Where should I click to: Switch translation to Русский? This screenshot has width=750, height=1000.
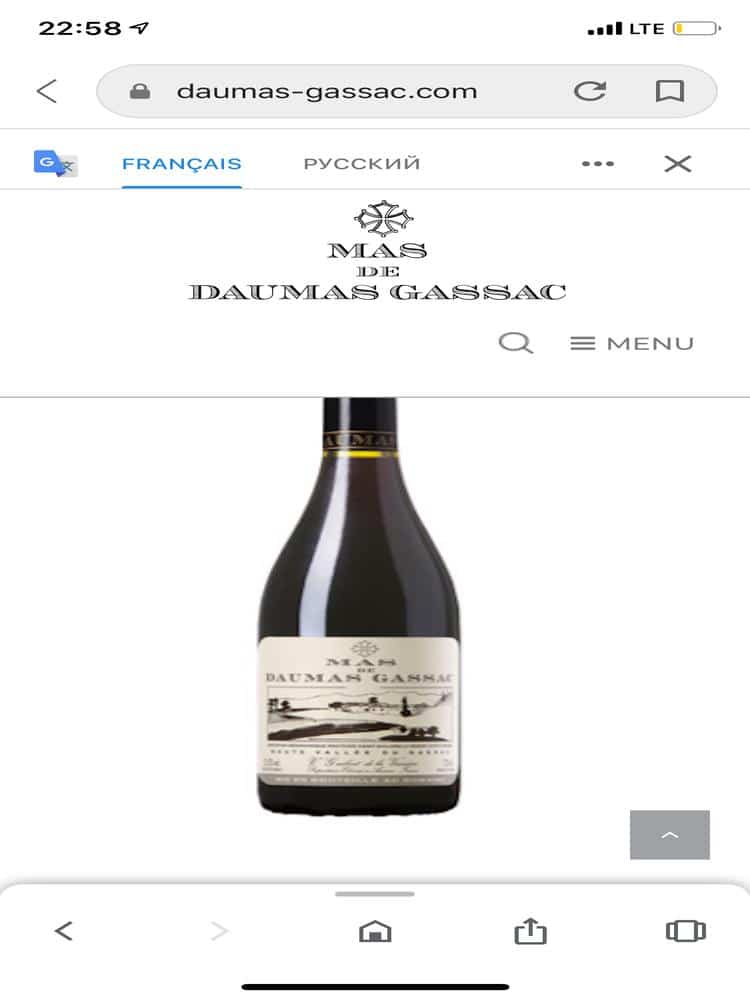[x=362, y=164]
